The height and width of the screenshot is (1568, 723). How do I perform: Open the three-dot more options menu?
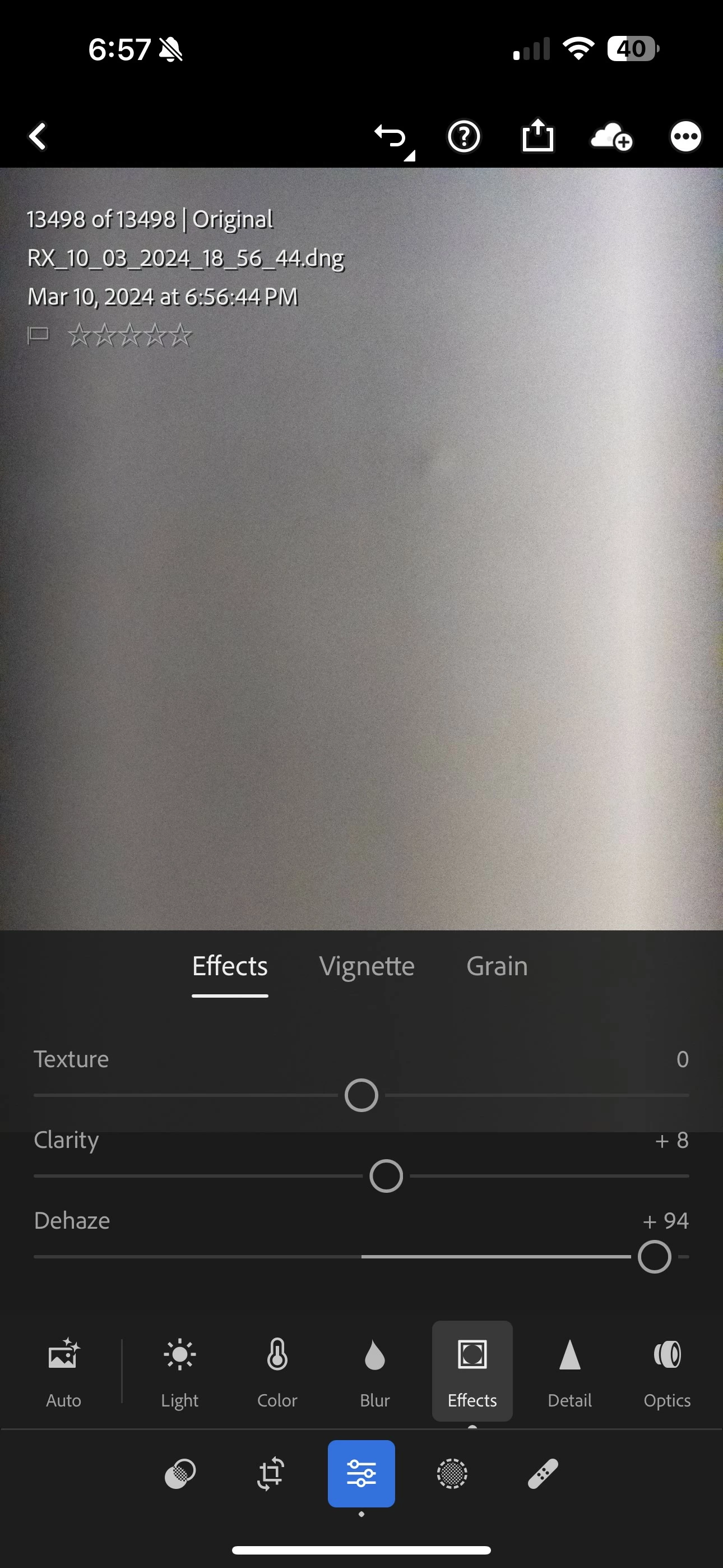pyautogui.click(x=685, y=136)
